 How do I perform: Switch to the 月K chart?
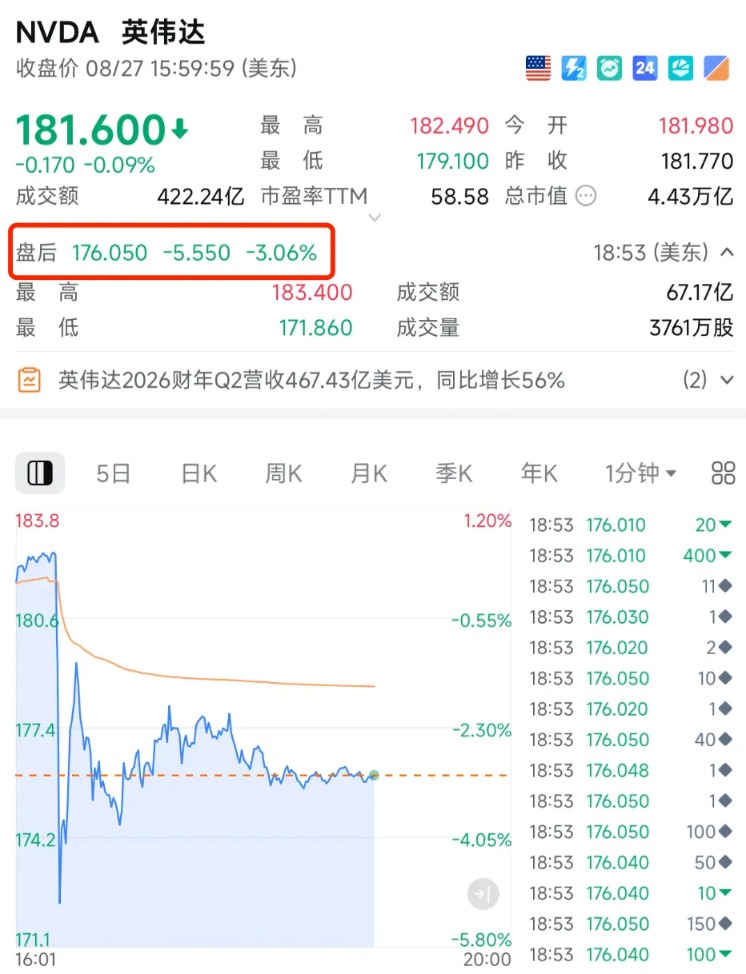(368, 473)
